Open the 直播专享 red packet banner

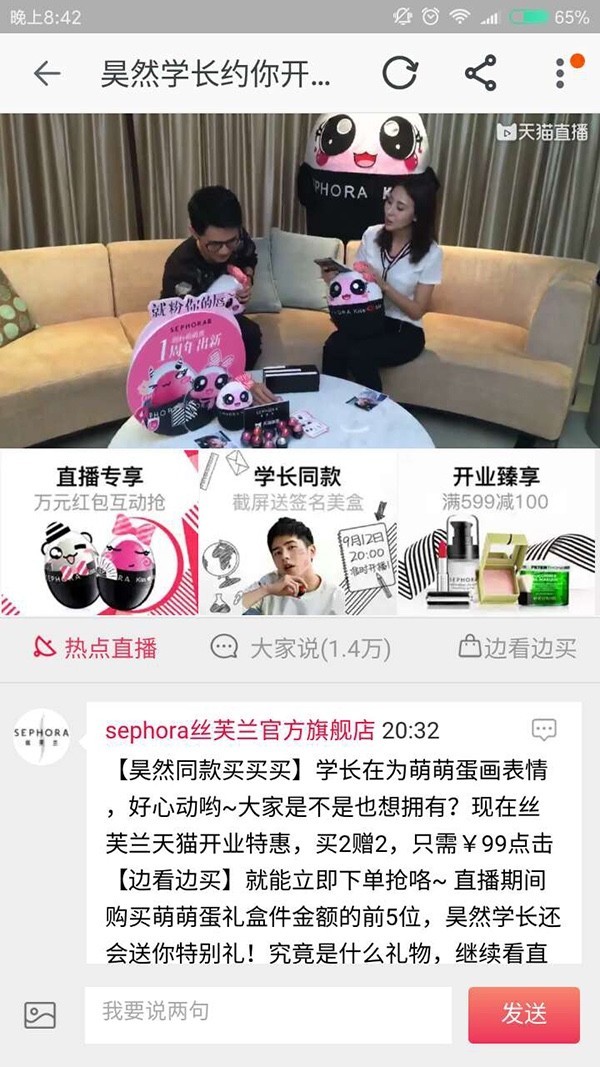coord(99,533)
